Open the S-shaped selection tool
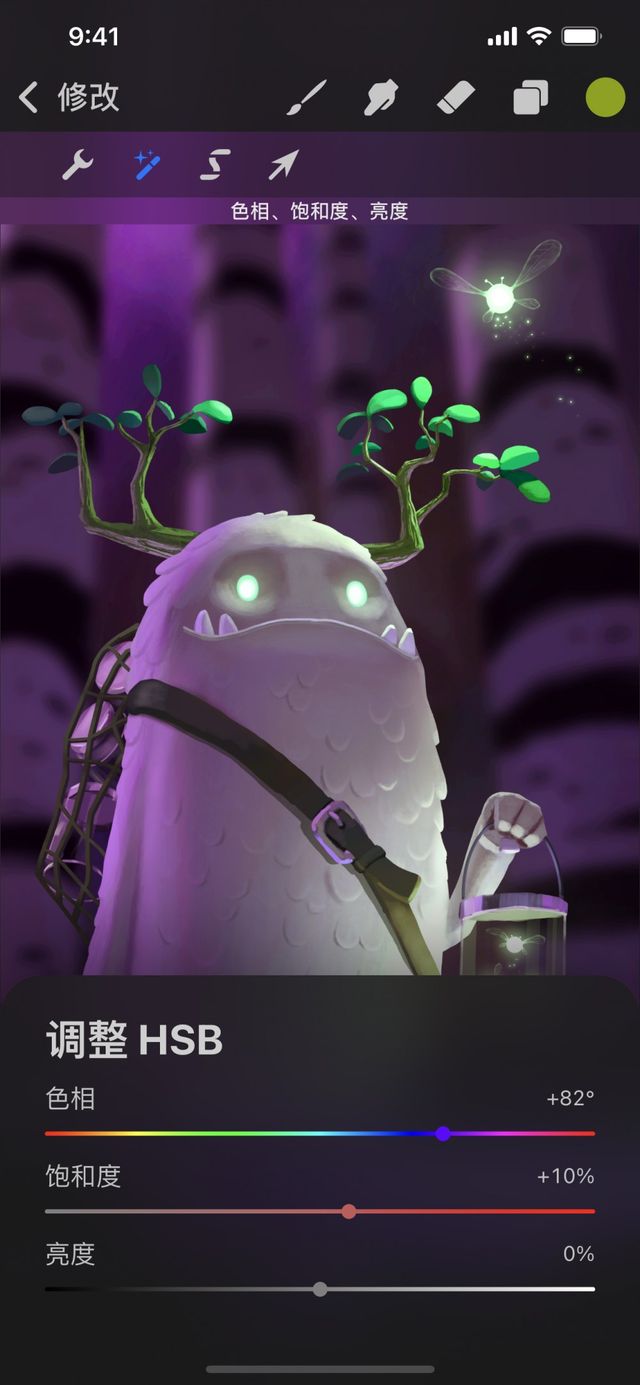 pyautogui.click(x=215, y=164)
